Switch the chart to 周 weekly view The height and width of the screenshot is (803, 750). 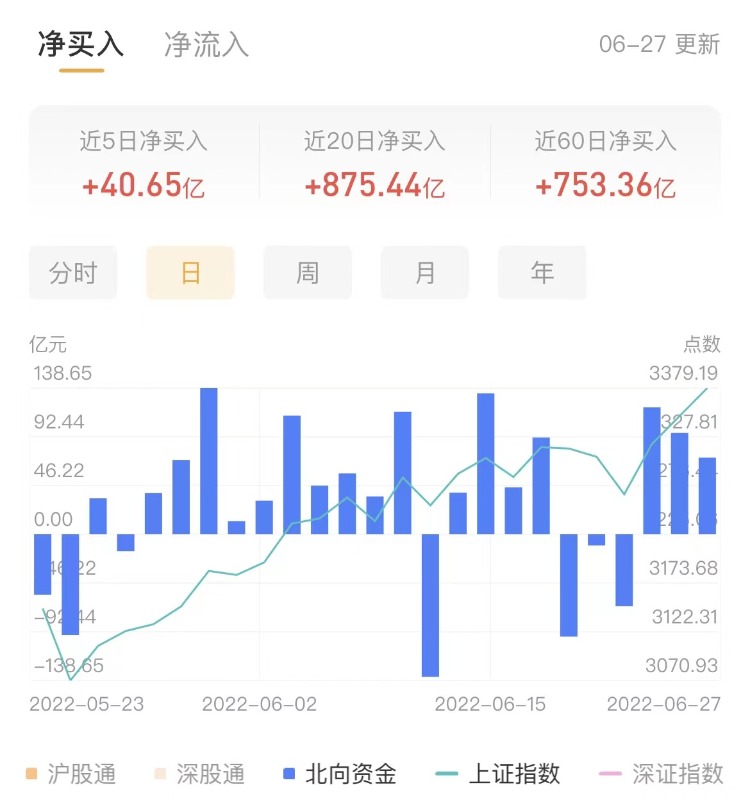307,273
